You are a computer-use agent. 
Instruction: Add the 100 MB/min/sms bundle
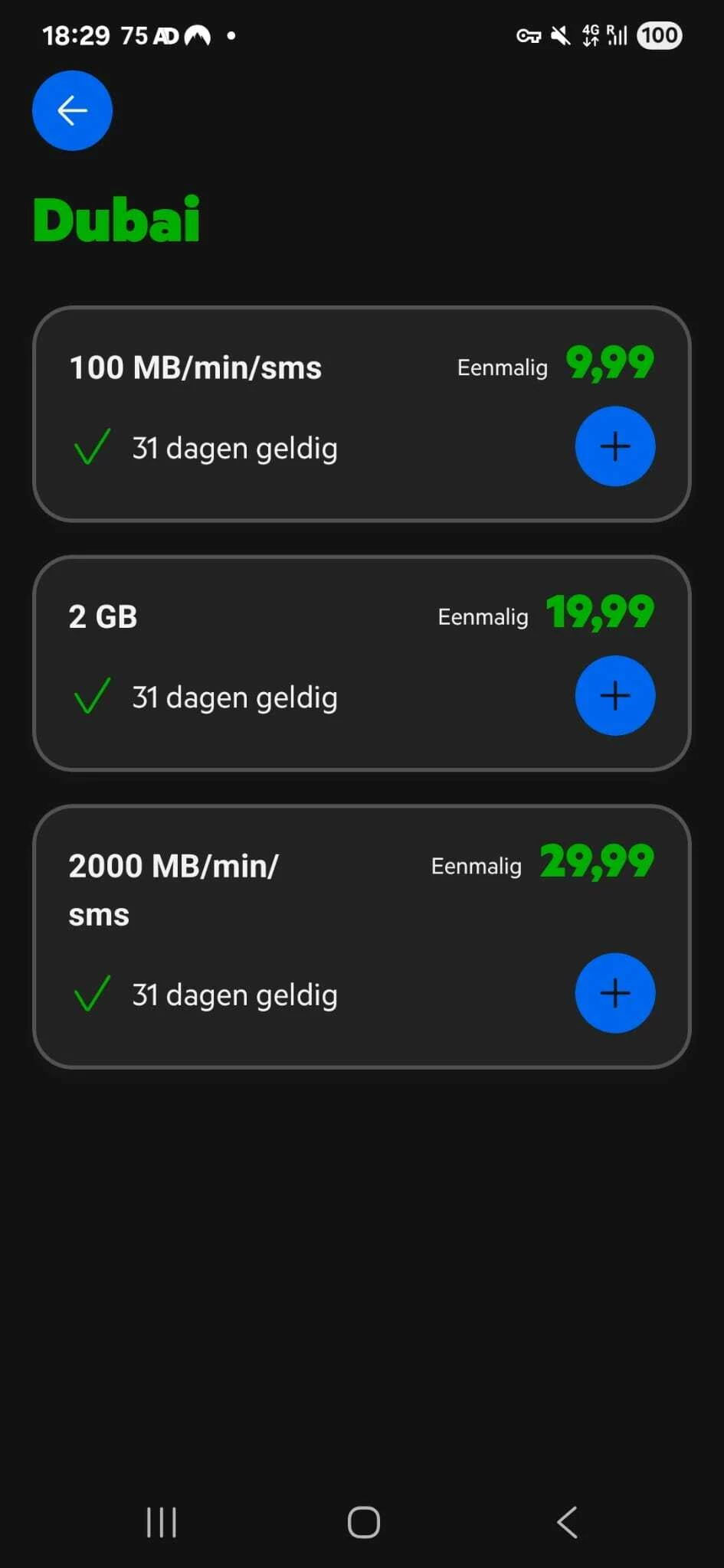614,446
